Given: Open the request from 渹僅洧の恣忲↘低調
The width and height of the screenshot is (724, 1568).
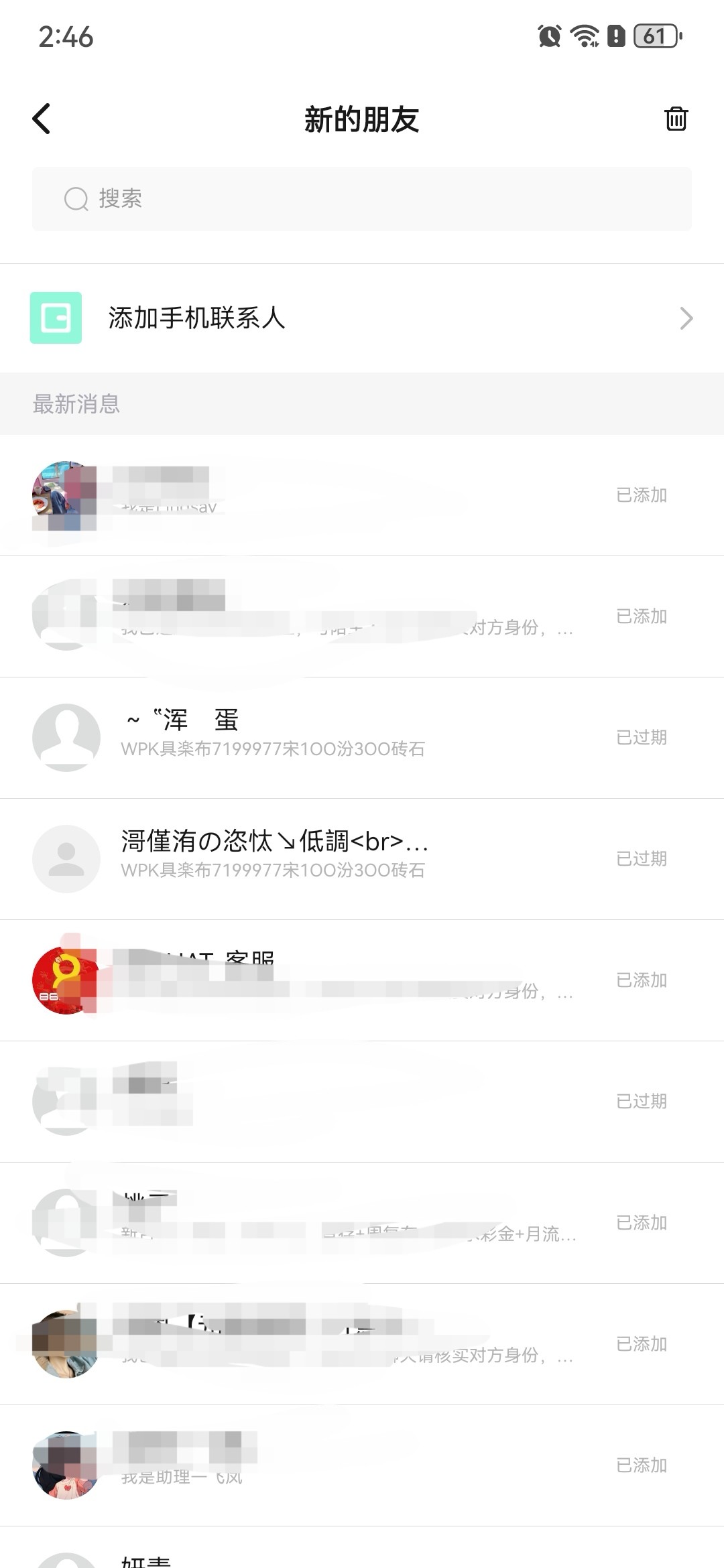Looking at the screenshot, I should coord(362,859).
